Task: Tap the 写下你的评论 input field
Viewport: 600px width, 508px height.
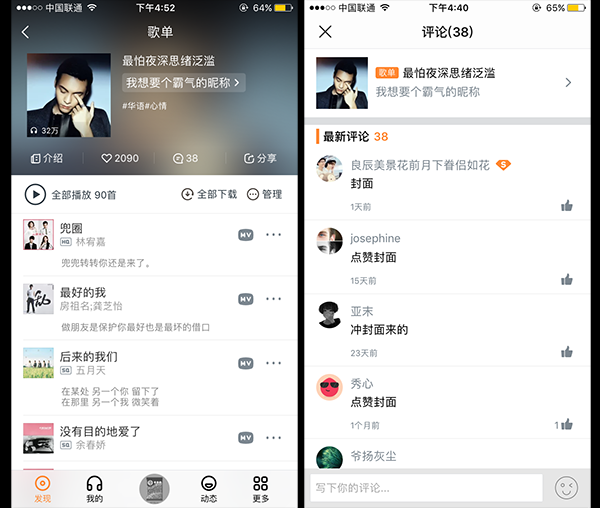Action: tap(425, 488)
